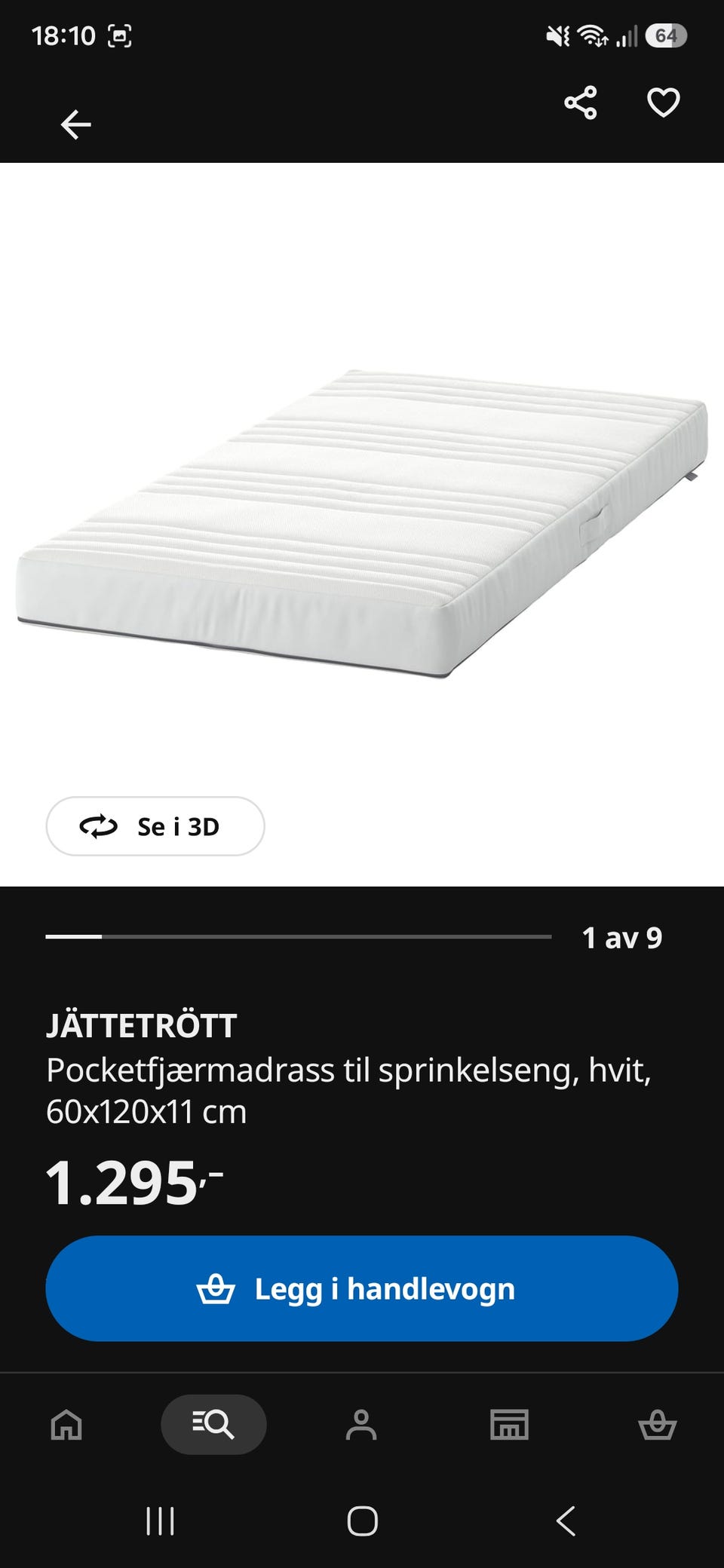Switch to the profile tab
This screenshot has width=724, height=1568.
tap(361, 1425)
